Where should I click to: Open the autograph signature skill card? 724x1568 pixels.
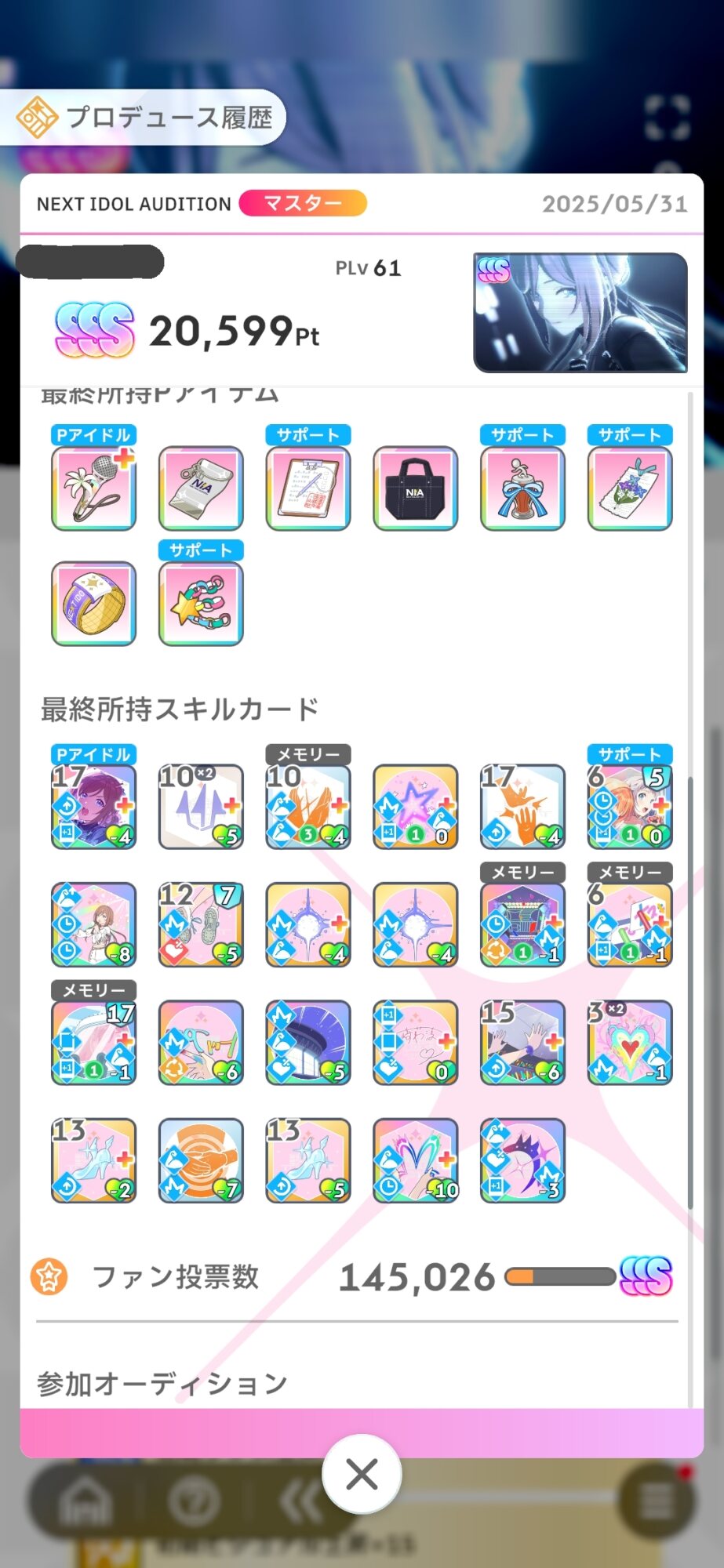pyautogui.click(x=415, y=1043)
